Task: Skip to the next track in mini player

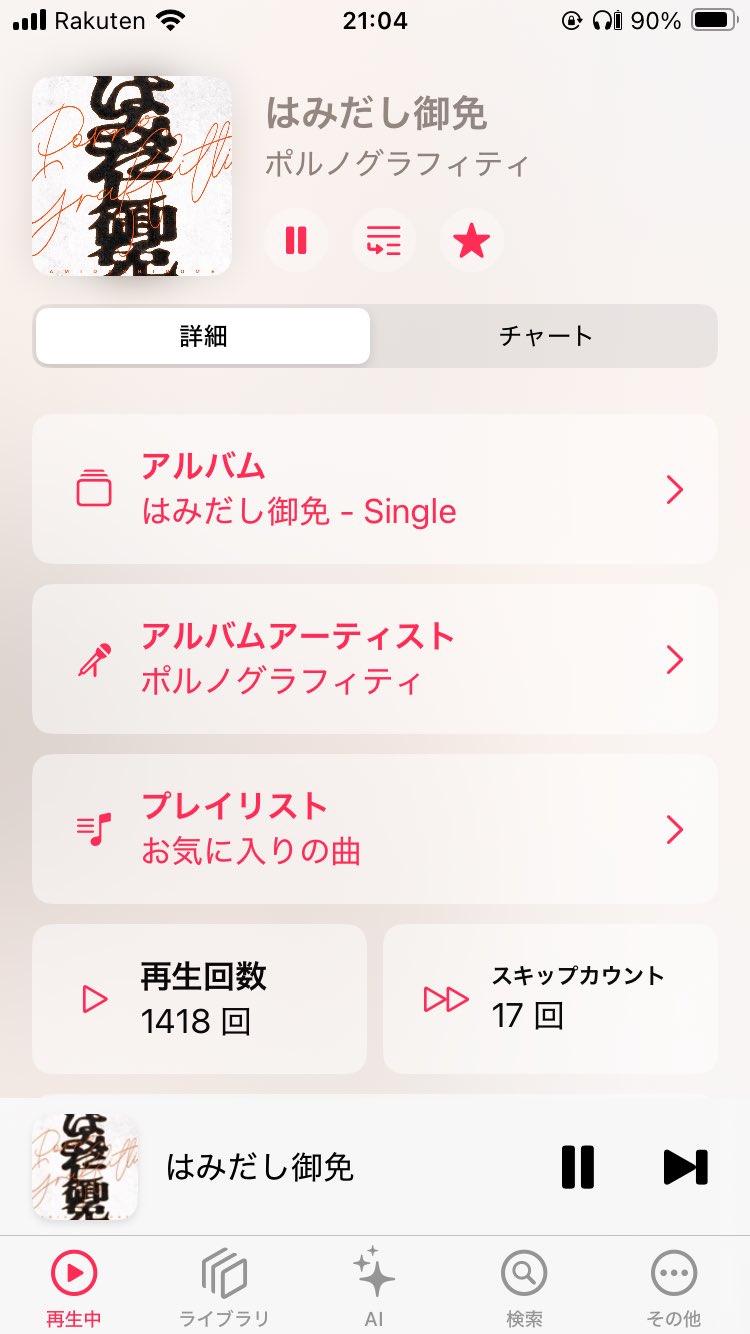Action: pos(686,1167)
